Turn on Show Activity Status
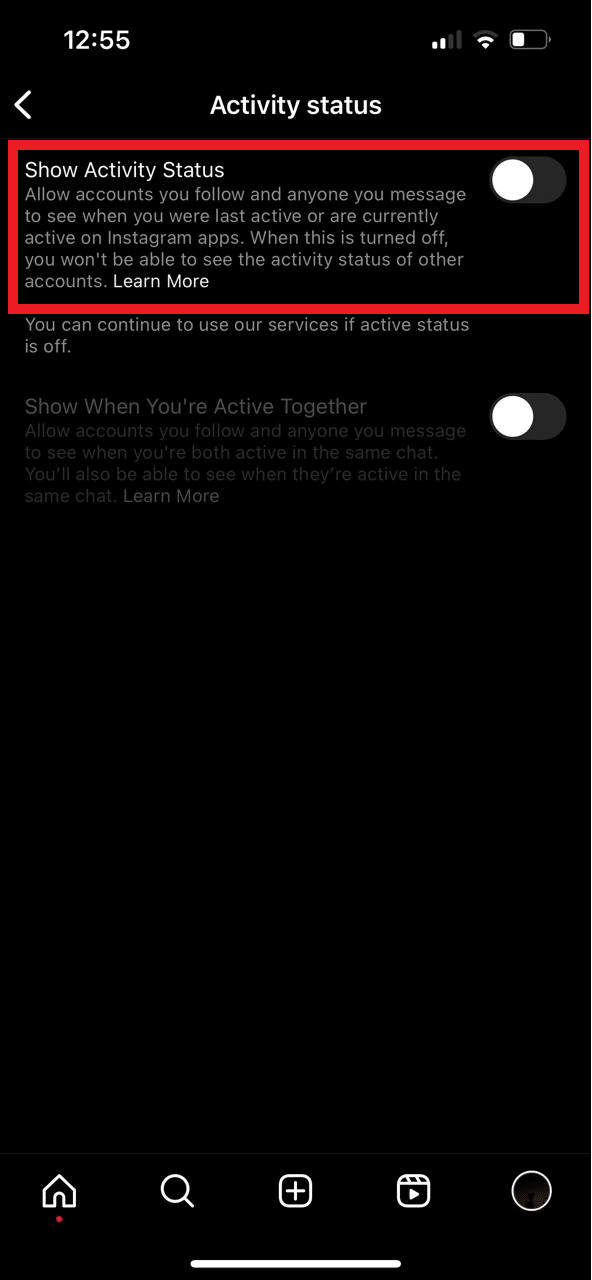The width and height of the screenshot is (592, 1280). click(x=528, y=181)
